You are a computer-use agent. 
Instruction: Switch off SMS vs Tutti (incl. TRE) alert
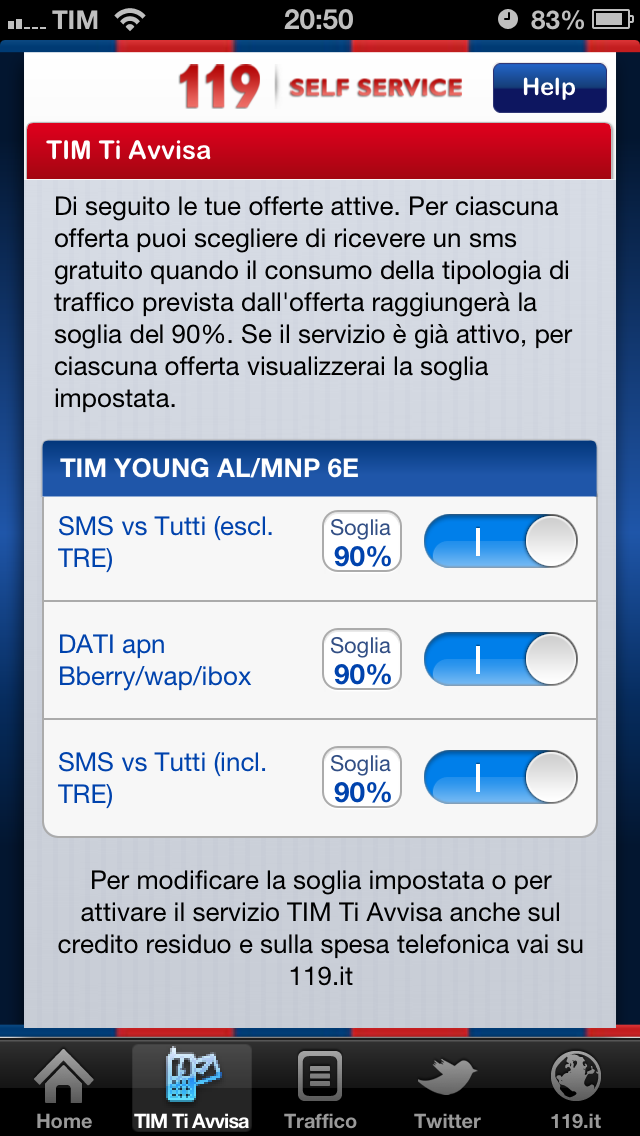pos(501,778)
